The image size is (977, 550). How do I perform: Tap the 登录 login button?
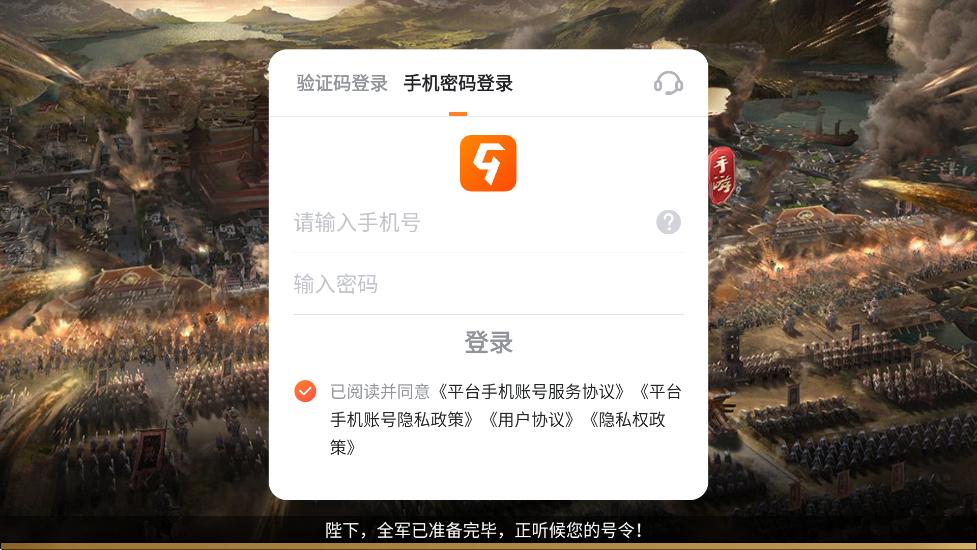(x=488, y=343)
